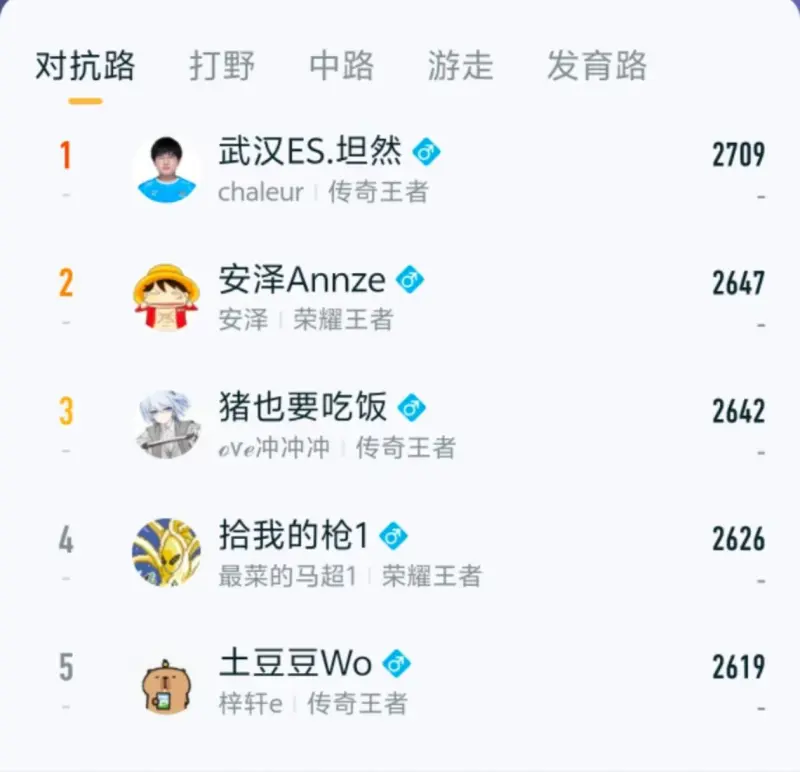Select the 游走 tab
800x772 pixels.
click(x=460, y=66)
